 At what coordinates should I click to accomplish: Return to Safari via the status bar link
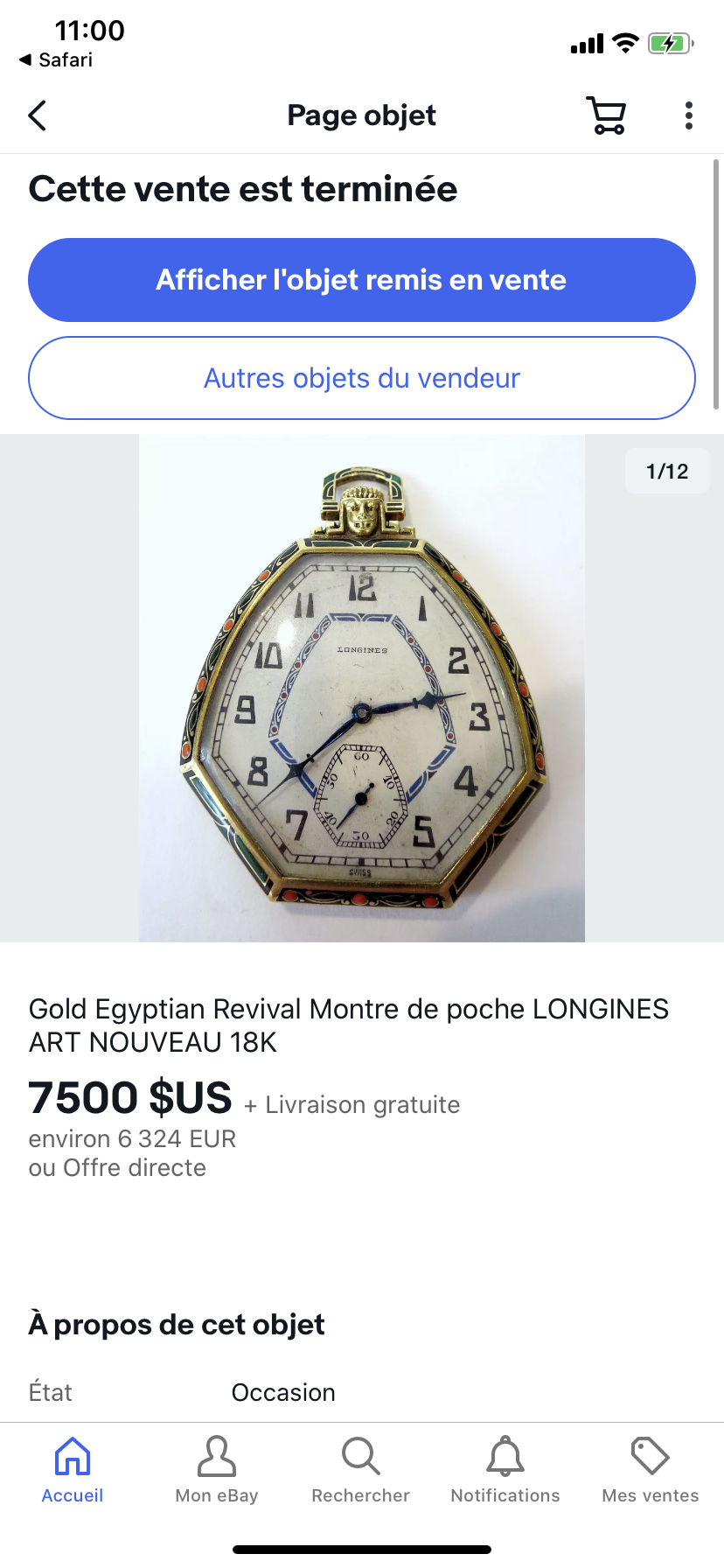(56, 59)
